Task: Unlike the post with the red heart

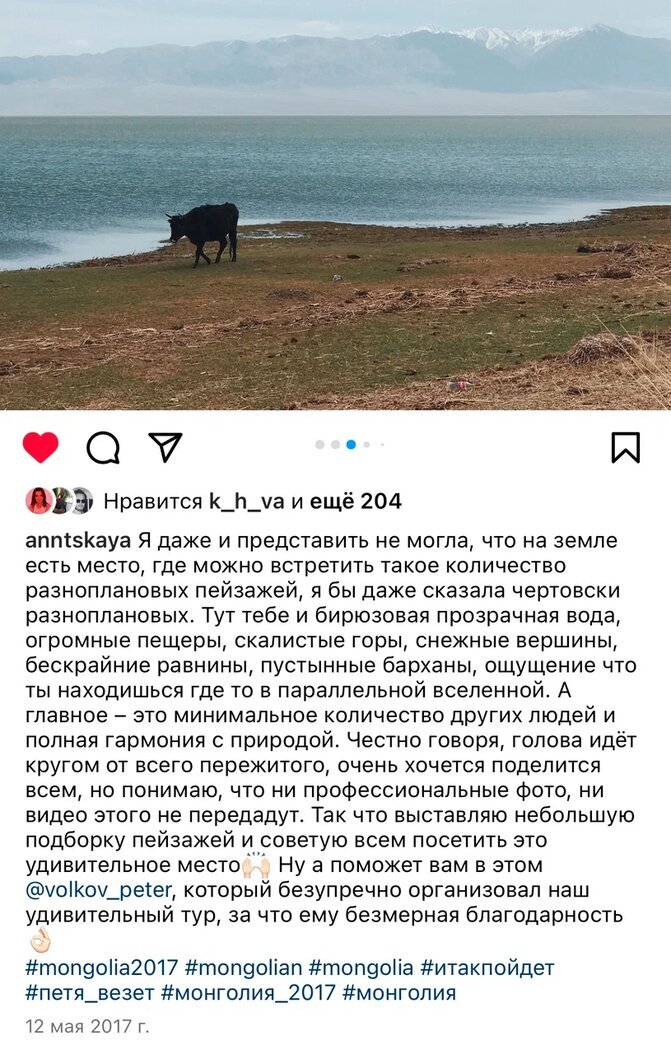Action: [41, 447]
